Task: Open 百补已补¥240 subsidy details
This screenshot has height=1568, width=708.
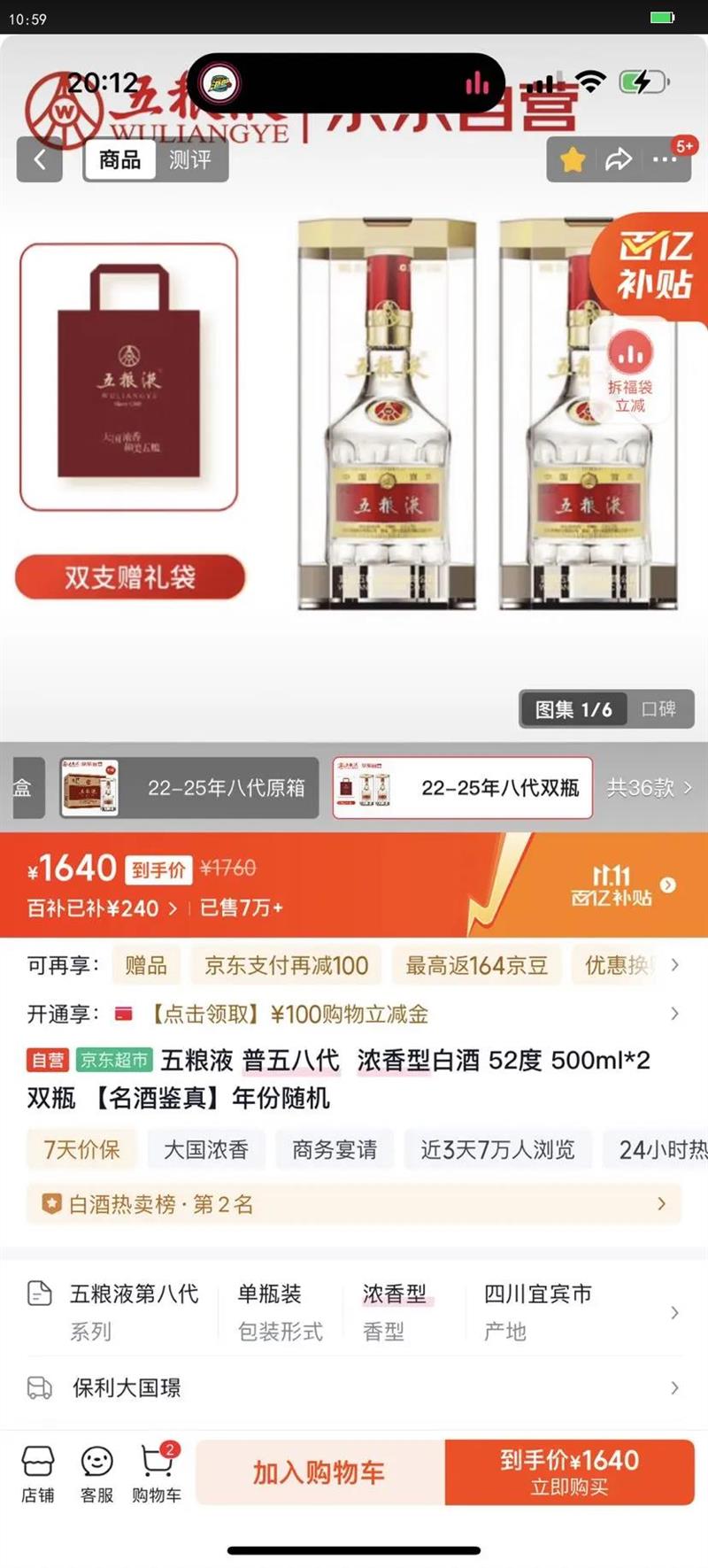Action: click(102, 908)
